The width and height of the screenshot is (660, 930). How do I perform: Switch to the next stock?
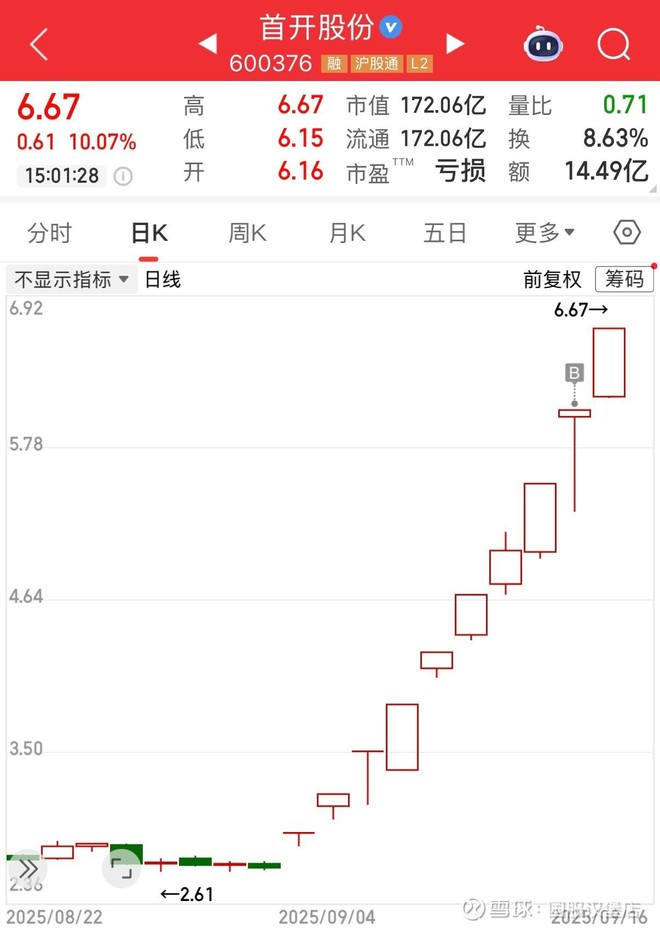455,43
